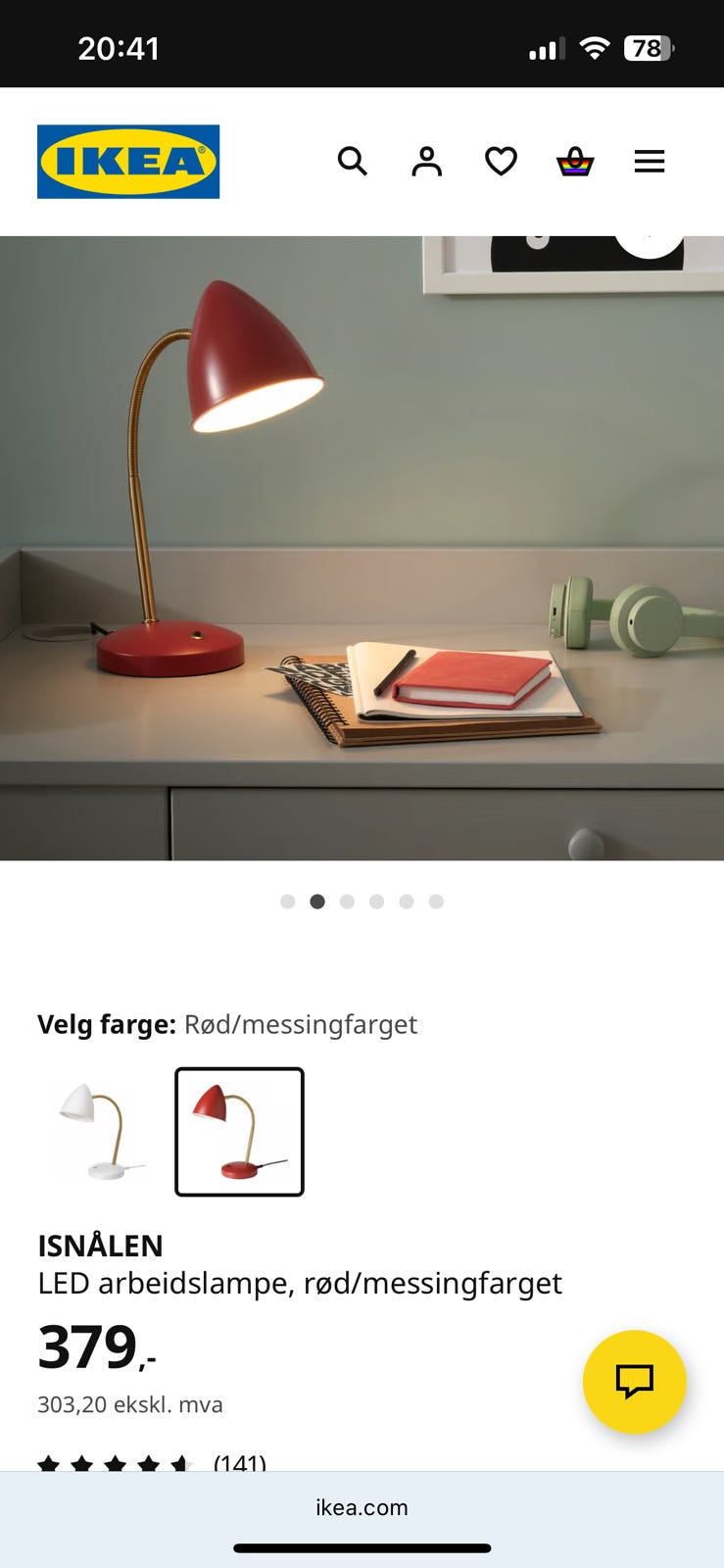Select the fourth image carousel dot
Image resolution: width=724 pixels, height=1568 pixels.
376,901
